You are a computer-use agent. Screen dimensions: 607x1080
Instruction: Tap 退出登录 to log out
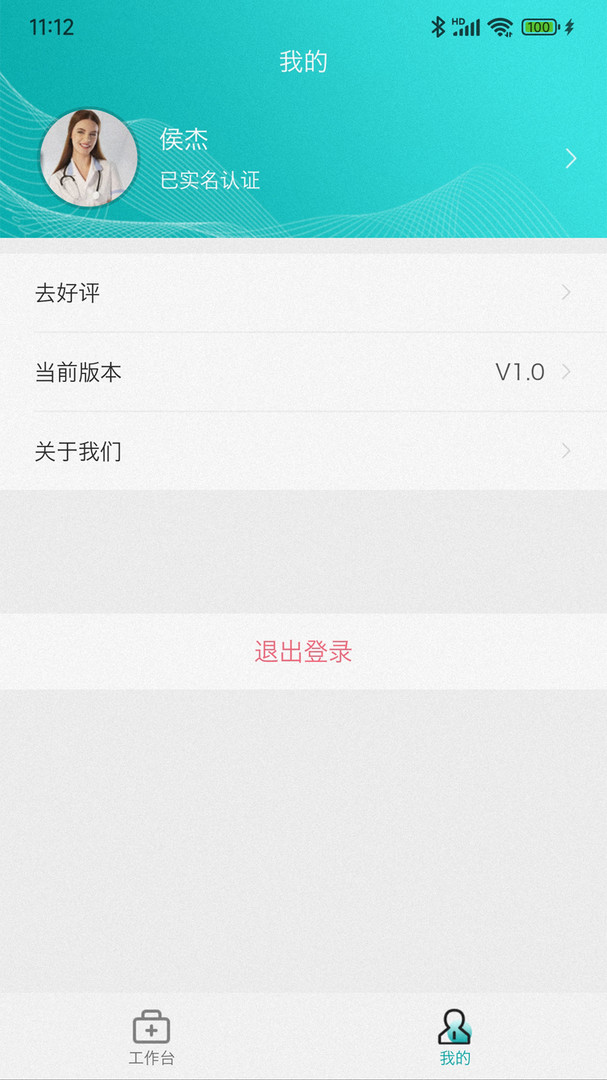303,652
